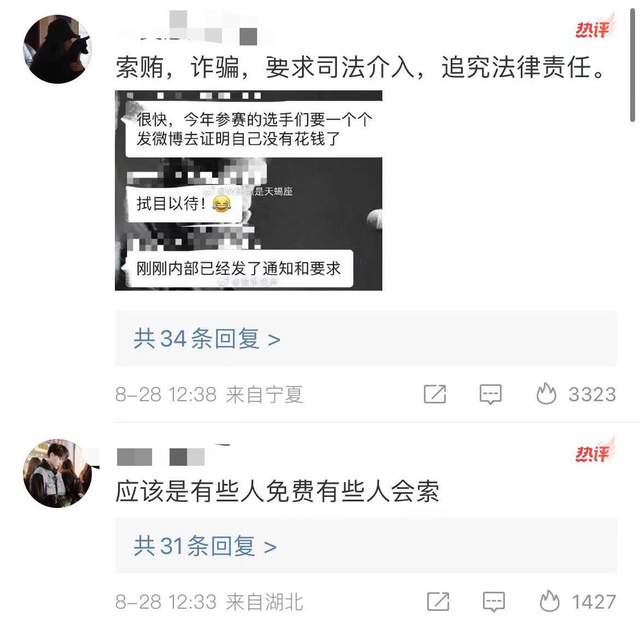Repost the comment from 宁夏

click(435, 394)
